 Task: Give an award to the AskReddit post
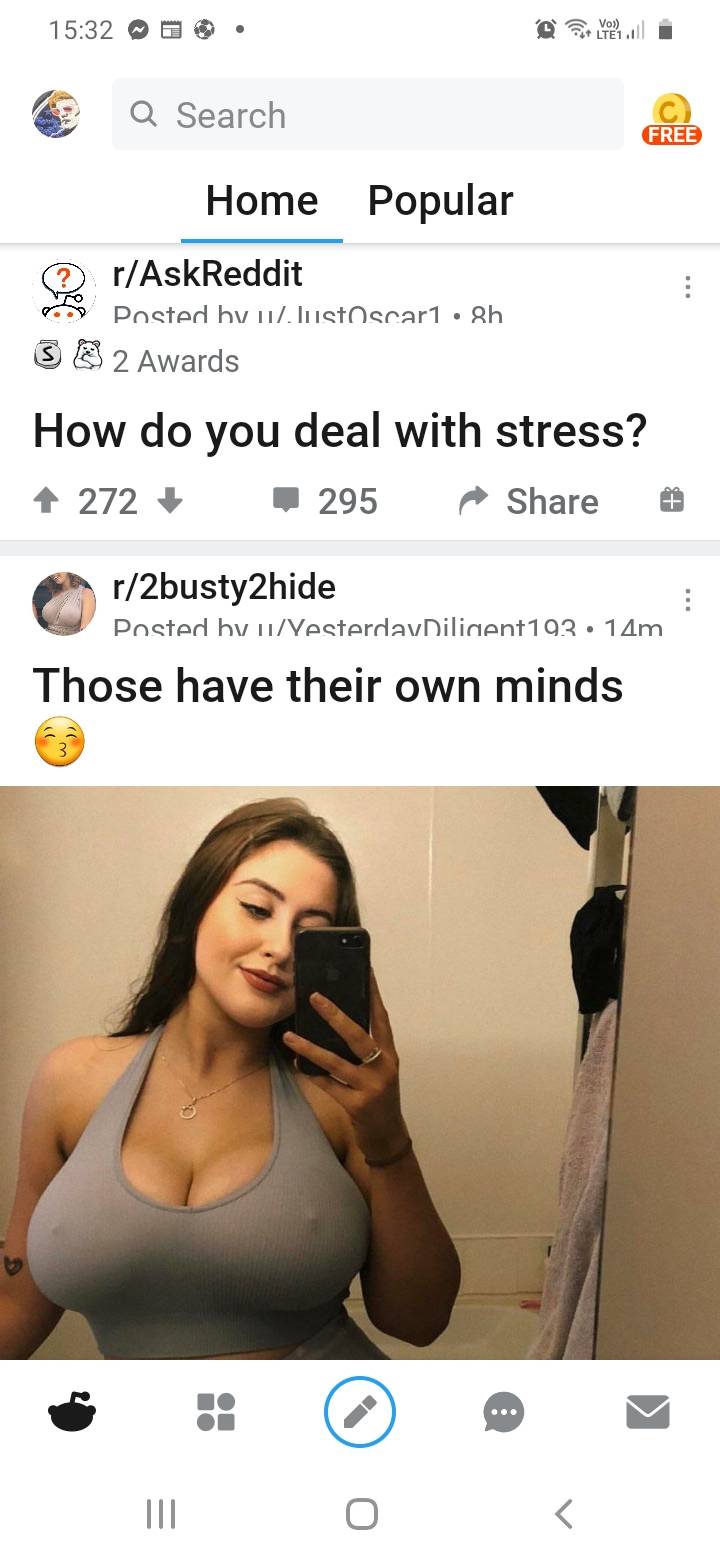[672, 500]
